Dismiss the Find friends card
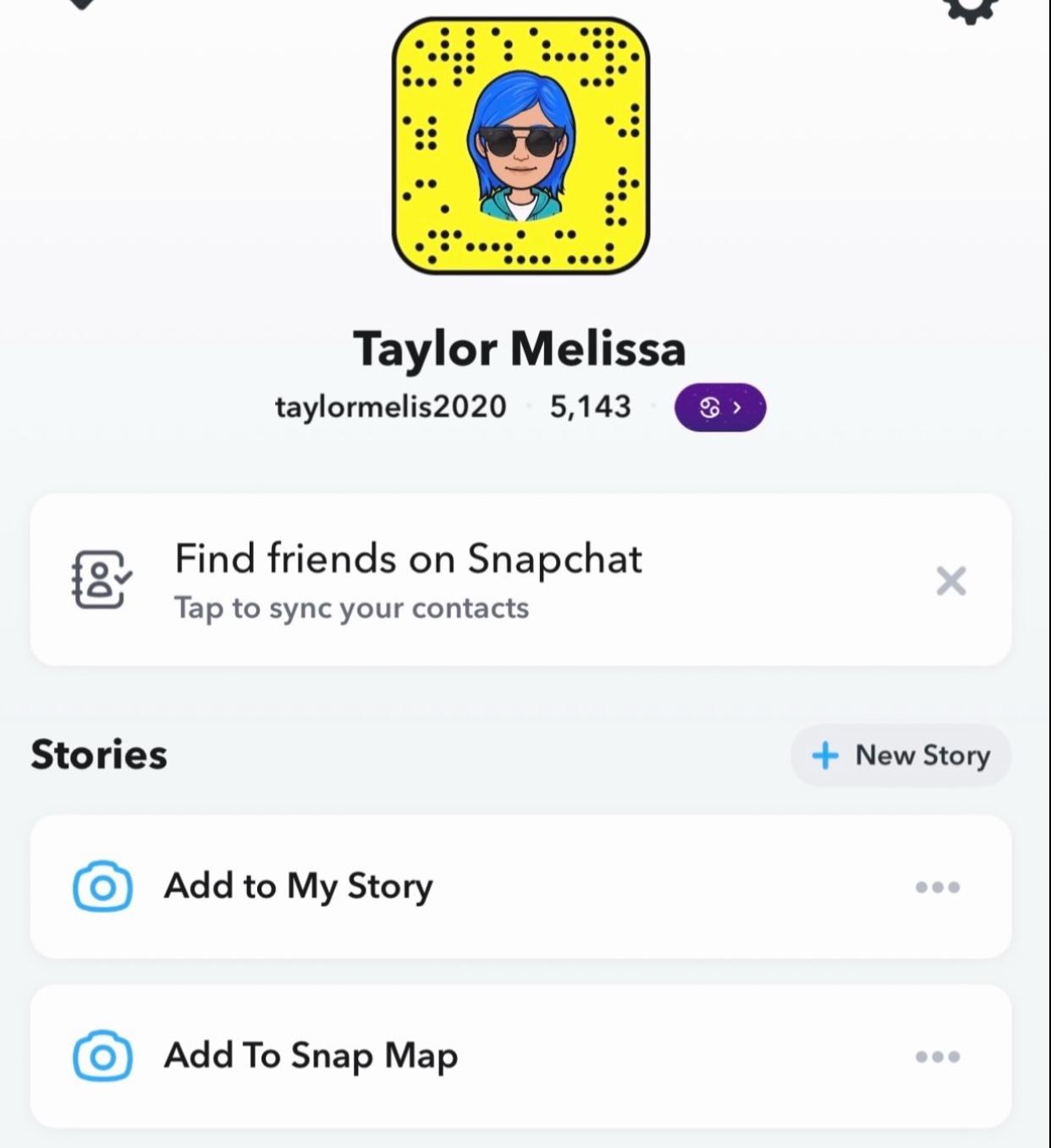Image resolution: width=1051 pixels, height=1148 pixels. (950, 581)
